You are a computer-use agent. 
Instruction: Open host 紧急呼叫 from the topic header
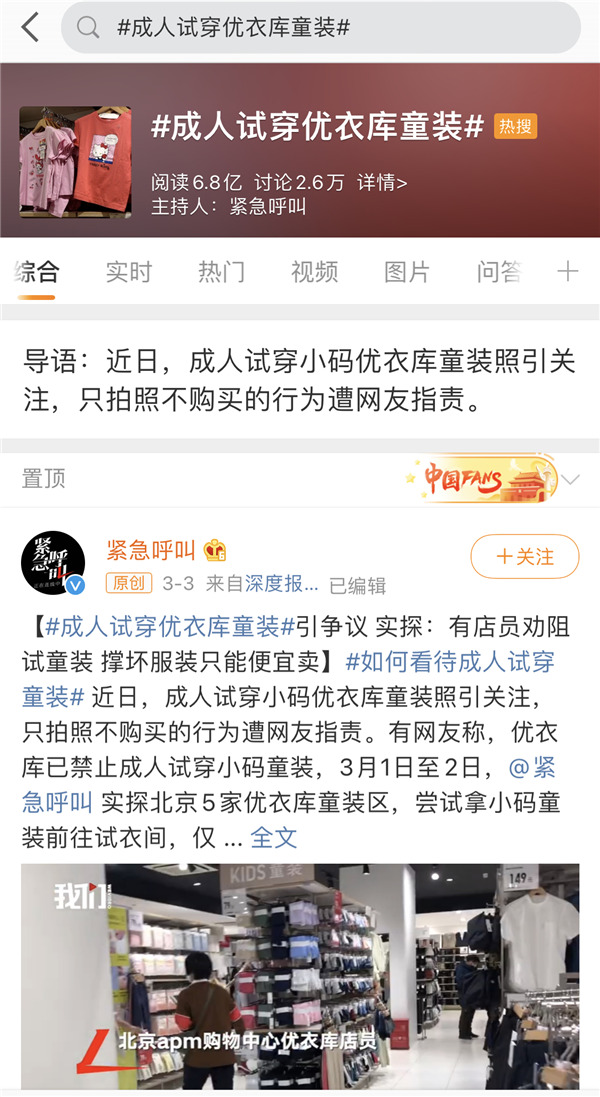pos(268,207)
